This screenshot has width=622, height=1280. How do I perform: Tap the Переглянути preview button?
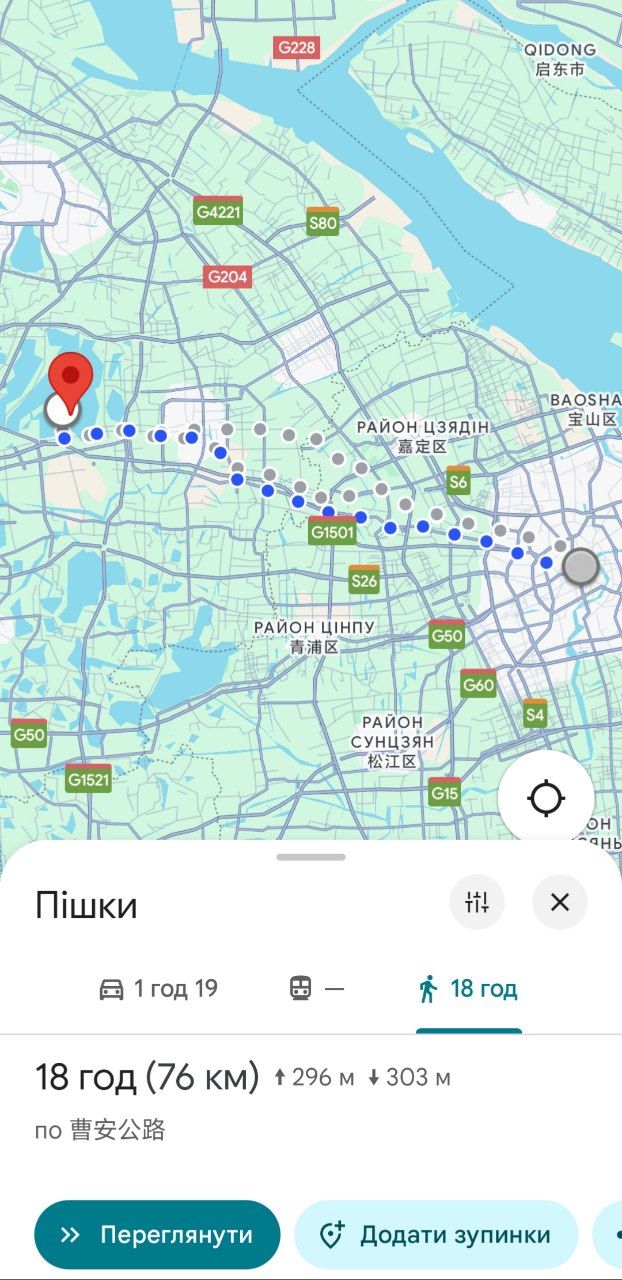[x=157, y=1234]
